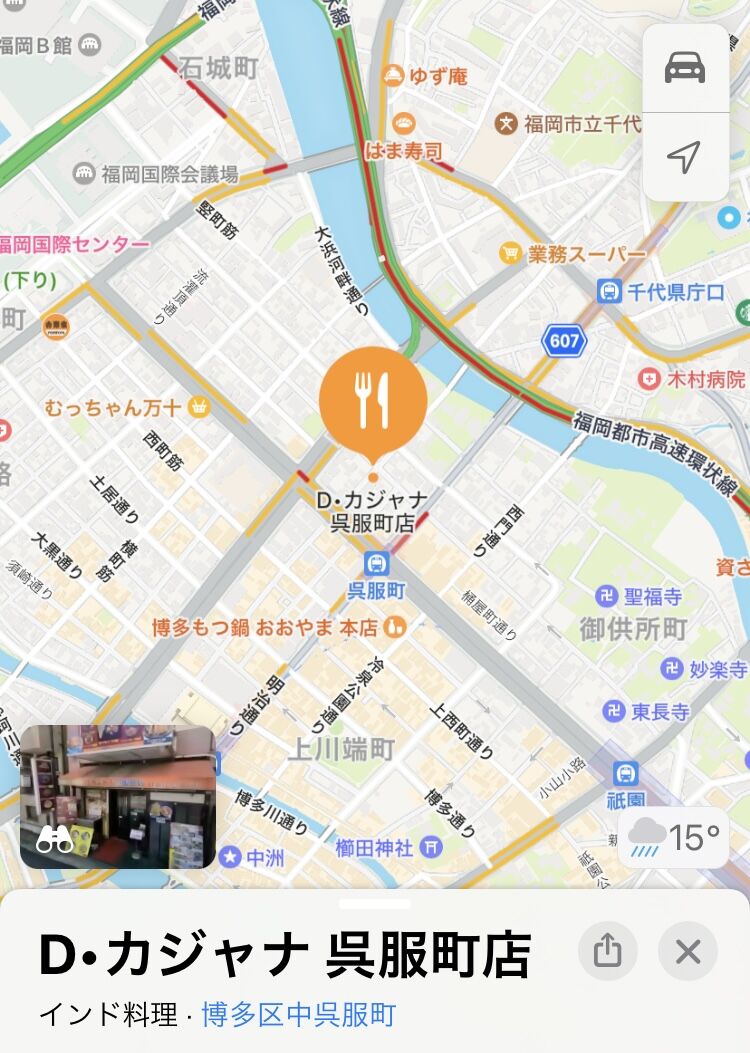Viewport: 750px width, 1053px height.
Task: Select 博多もつ鍋 おおやま 本店 on map
Action: (x=396, y=628)
